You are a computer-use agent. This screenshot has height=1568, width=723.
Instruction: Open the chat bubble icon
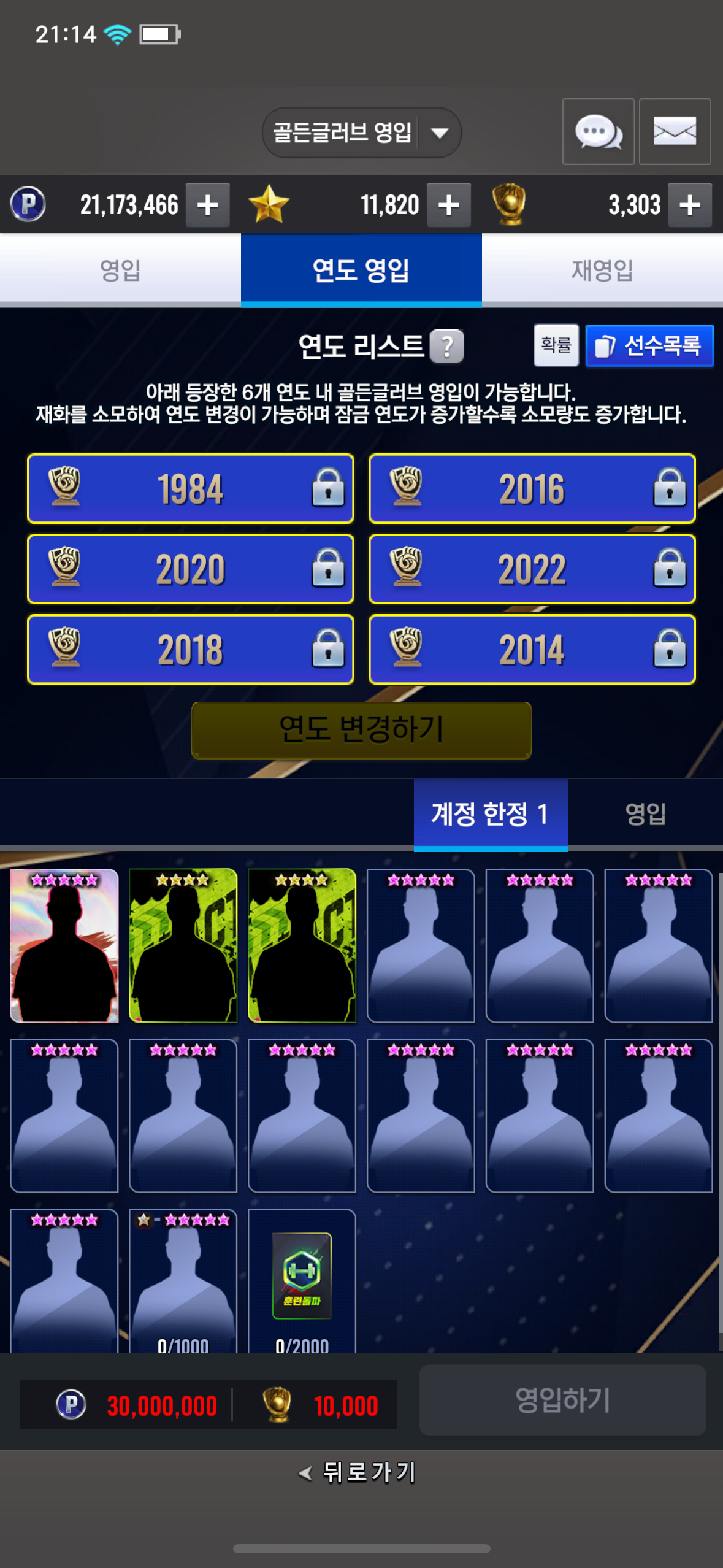[598, 131]
